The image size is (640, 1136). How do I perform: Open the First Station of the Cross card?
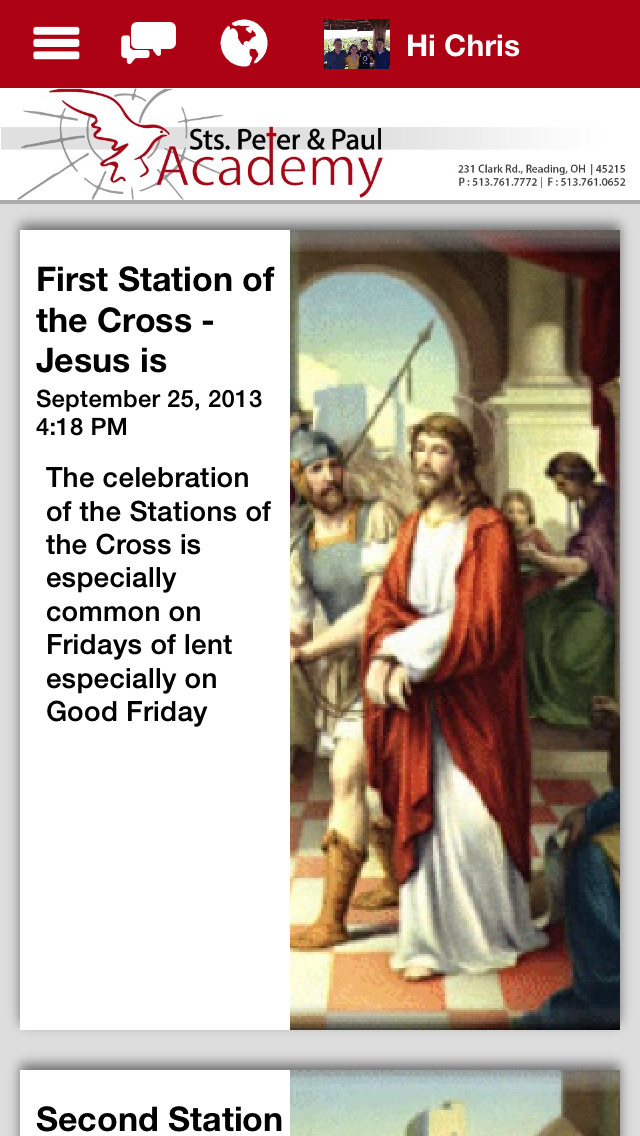click(x=320, y=630)
